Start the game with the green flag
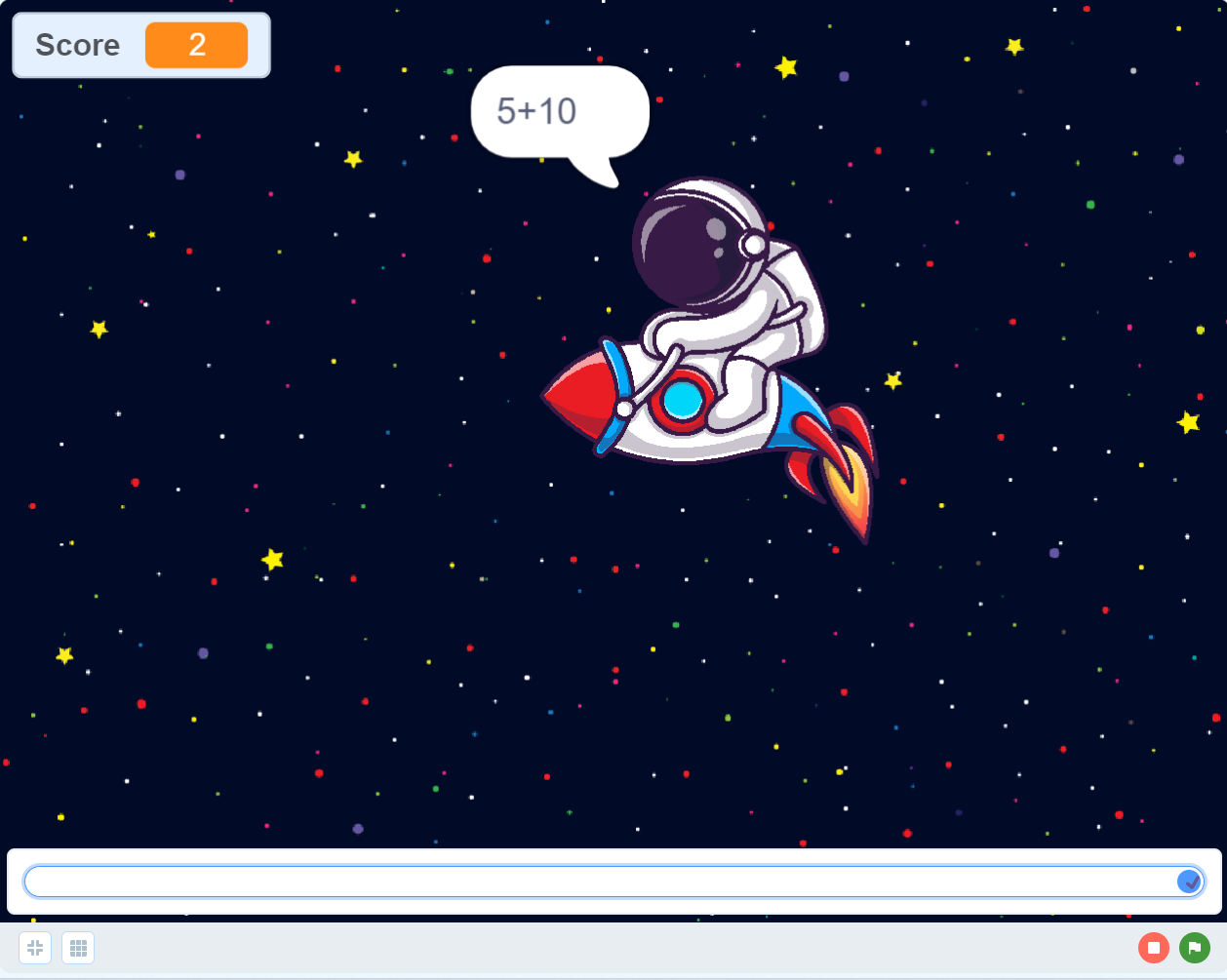Image resolution: width=1227 pixels, height=980 pixels. point(1195,948)
